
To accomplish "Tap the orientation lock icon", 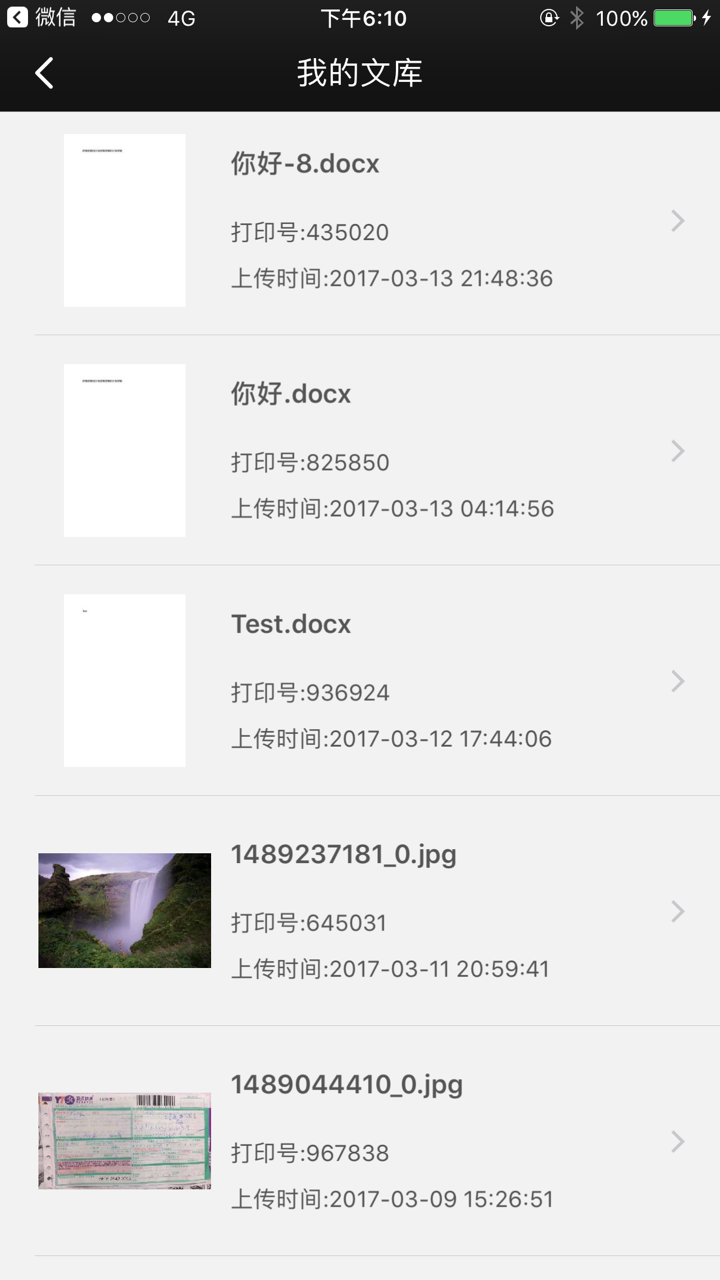I will point(549,16).
